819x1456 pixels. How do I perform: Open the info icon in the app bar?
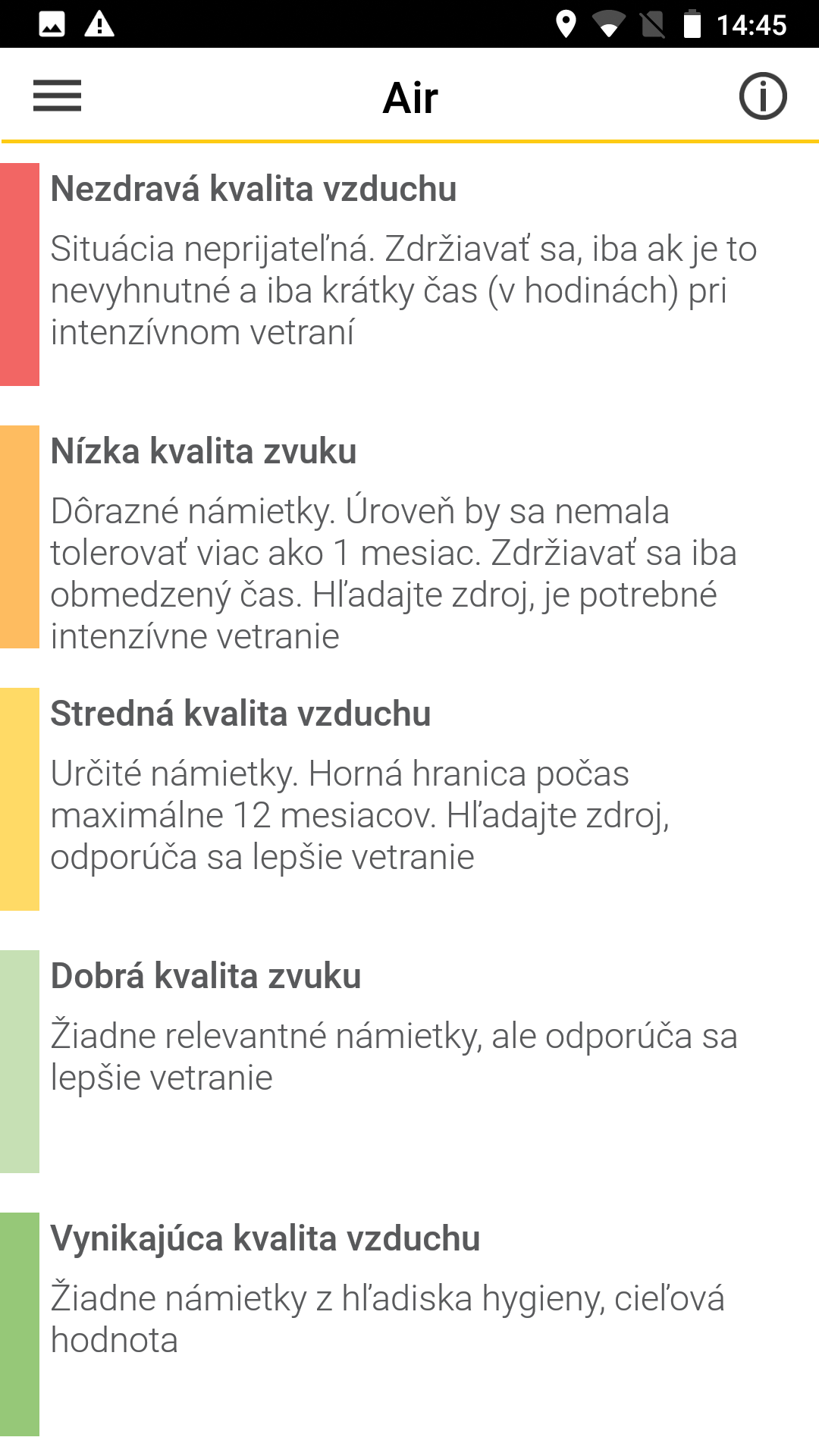[763, 96]
